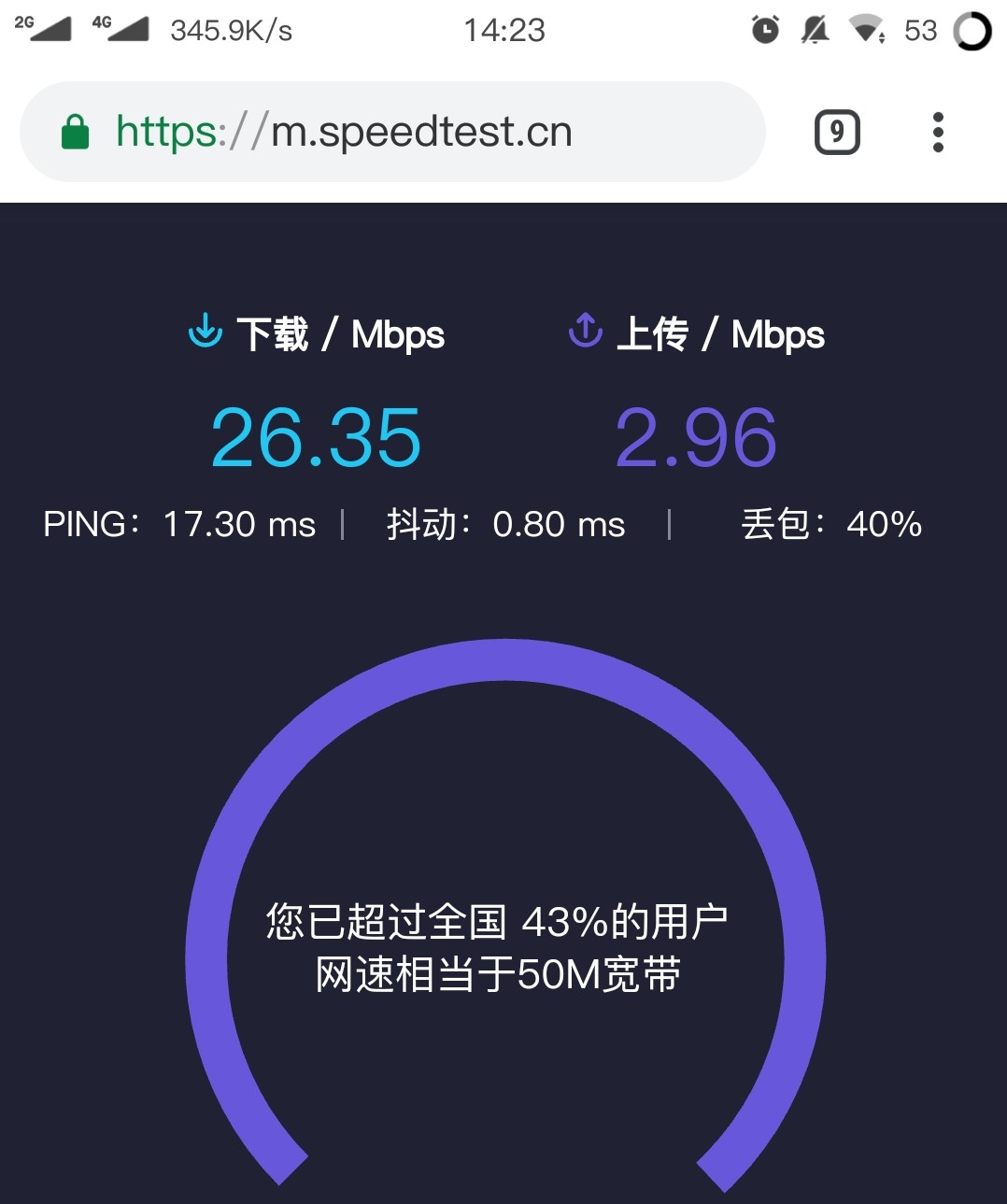The width and height of the screenshot is (1007, 1204).
Task: Open the tab switcher showing 9 tabs
Action: [x=836, y=132]
